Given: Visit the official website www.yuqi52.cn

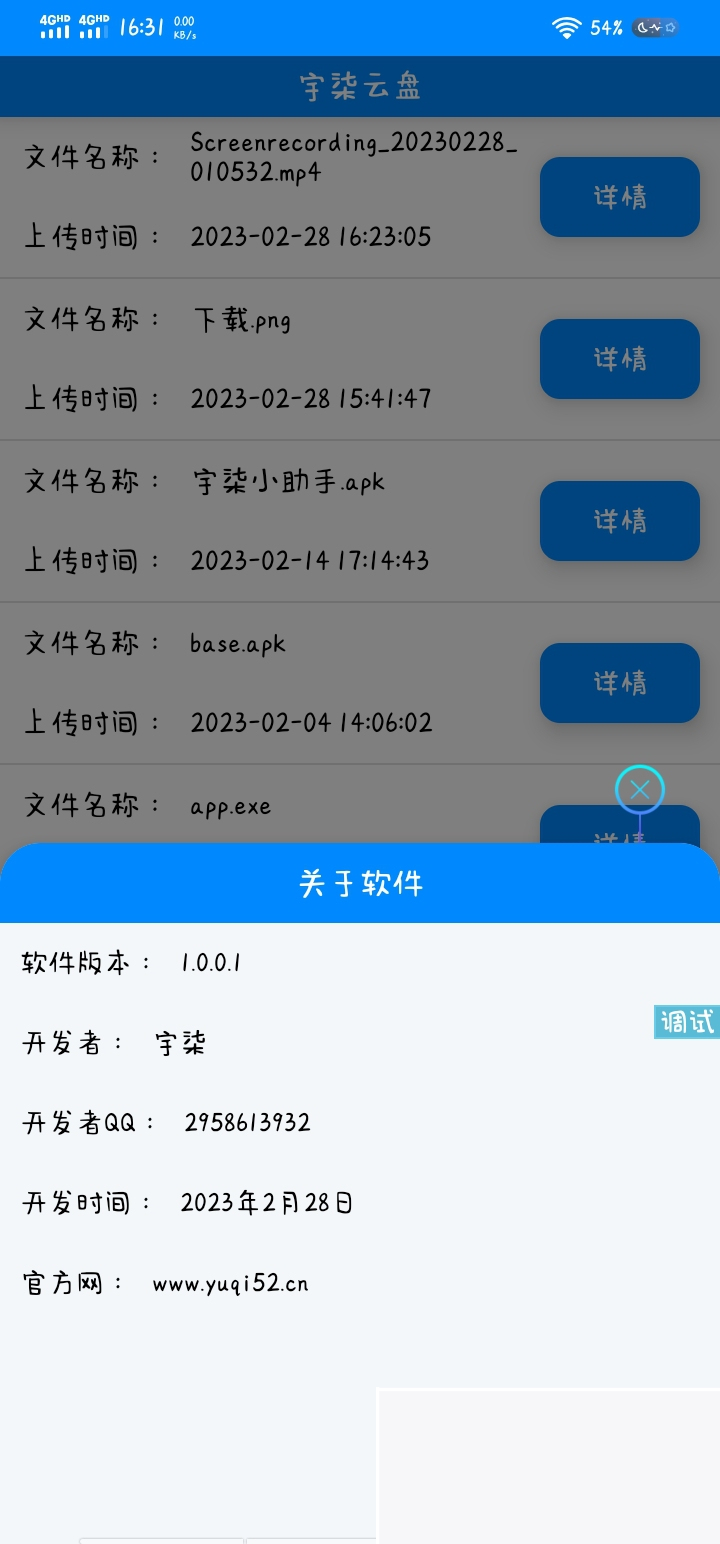Looking at the screenshot, I should coord(232,1283).
